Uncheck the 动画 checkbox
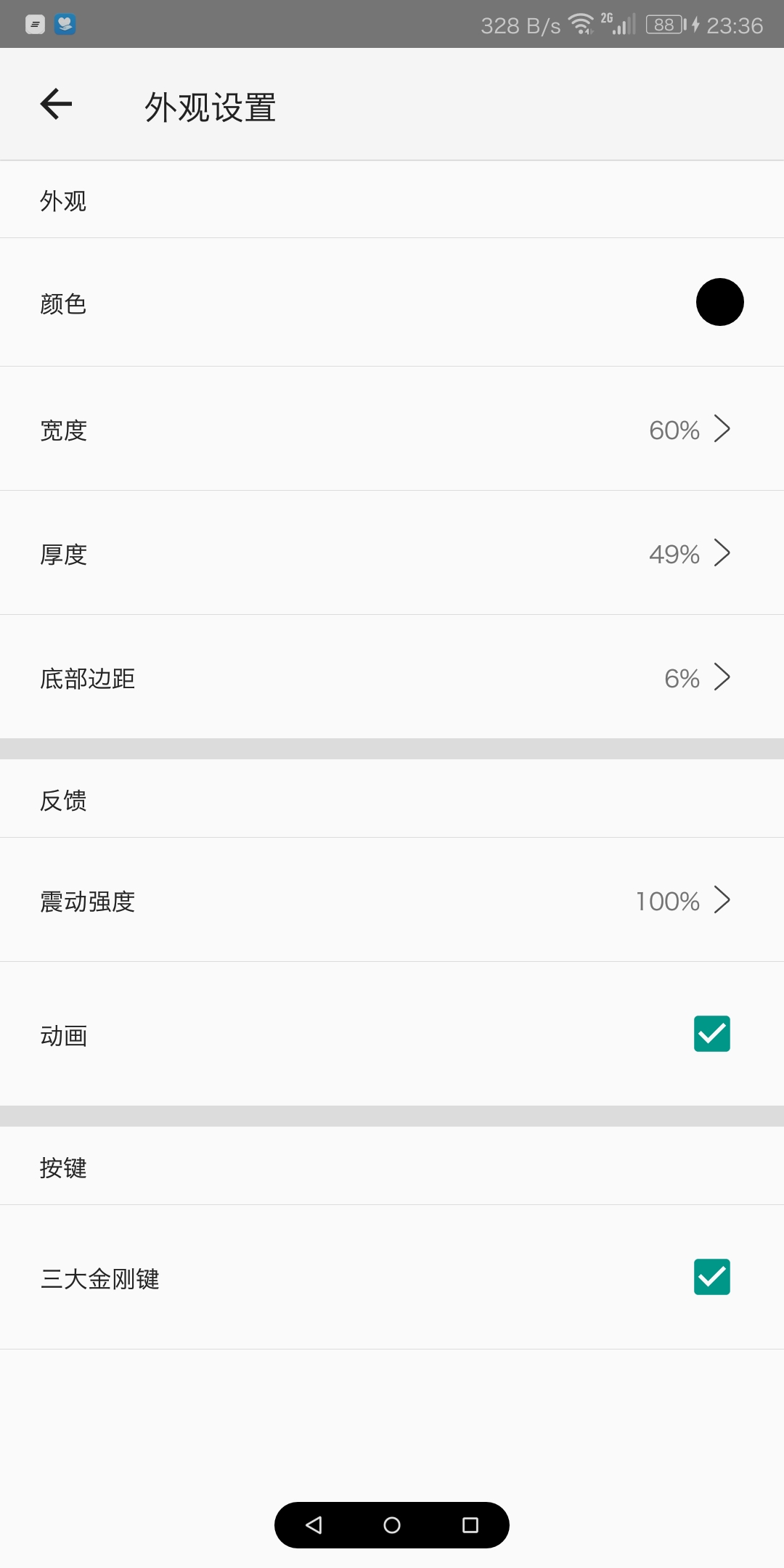Screen dimensions: 784x1568 pos(711,1034)
